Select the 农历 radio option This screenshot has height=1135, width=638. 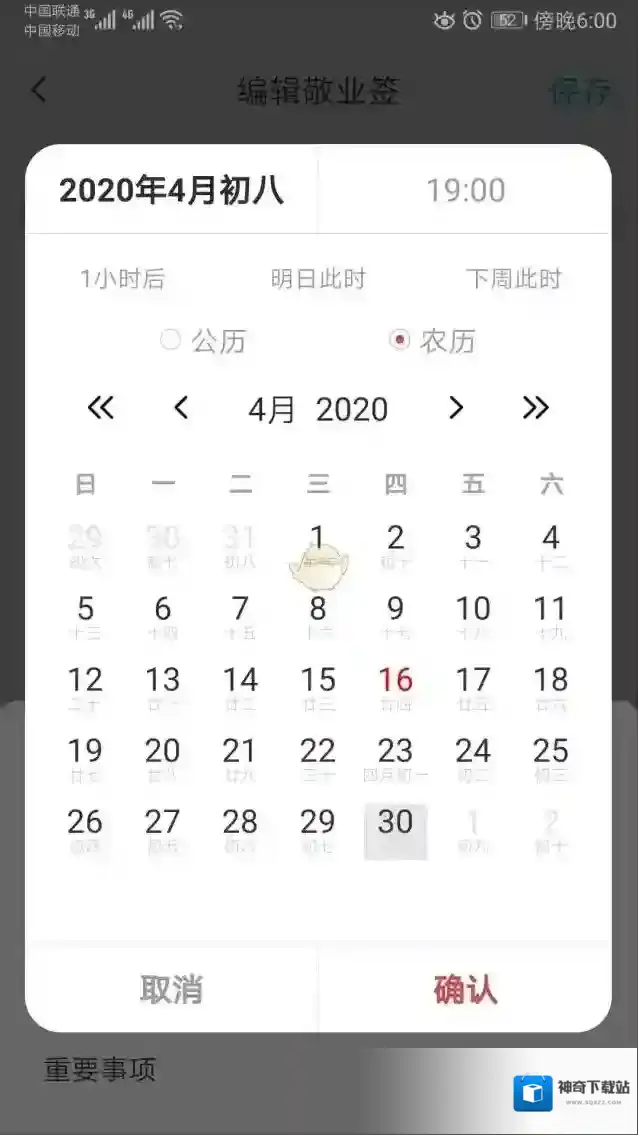pos(432,340)
